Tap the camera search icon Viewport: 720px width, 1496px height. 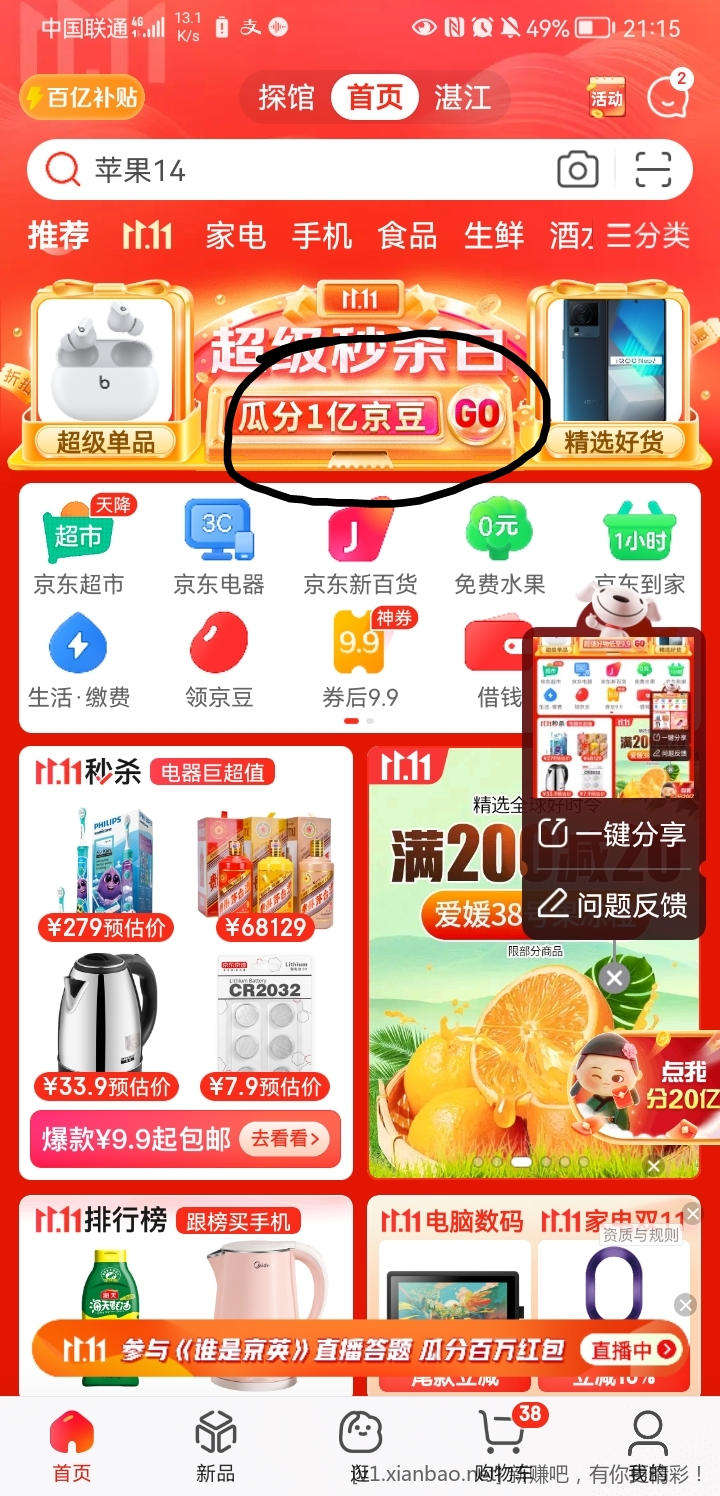point(577,170)
